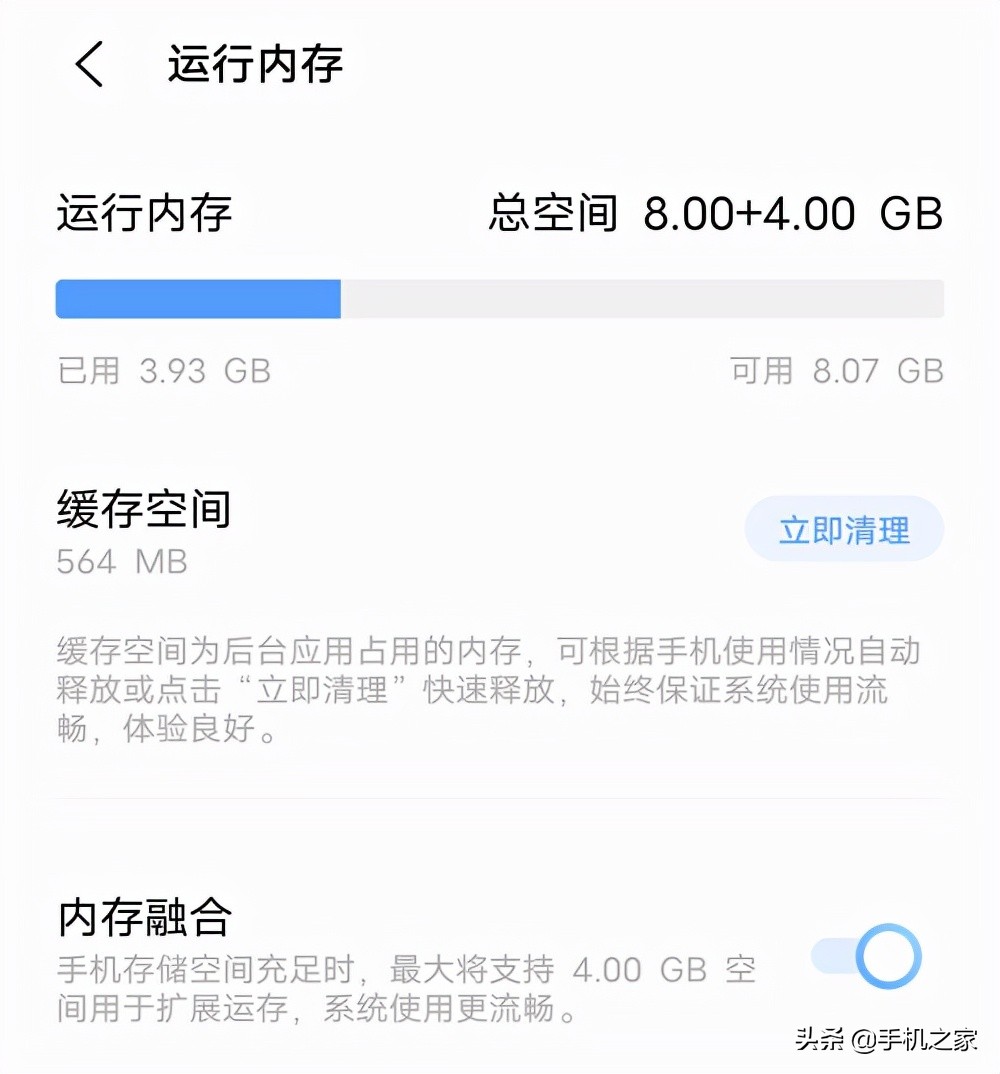Tap the 总空间 8.00+4.00 GB total space label

(x=715, y=213)
